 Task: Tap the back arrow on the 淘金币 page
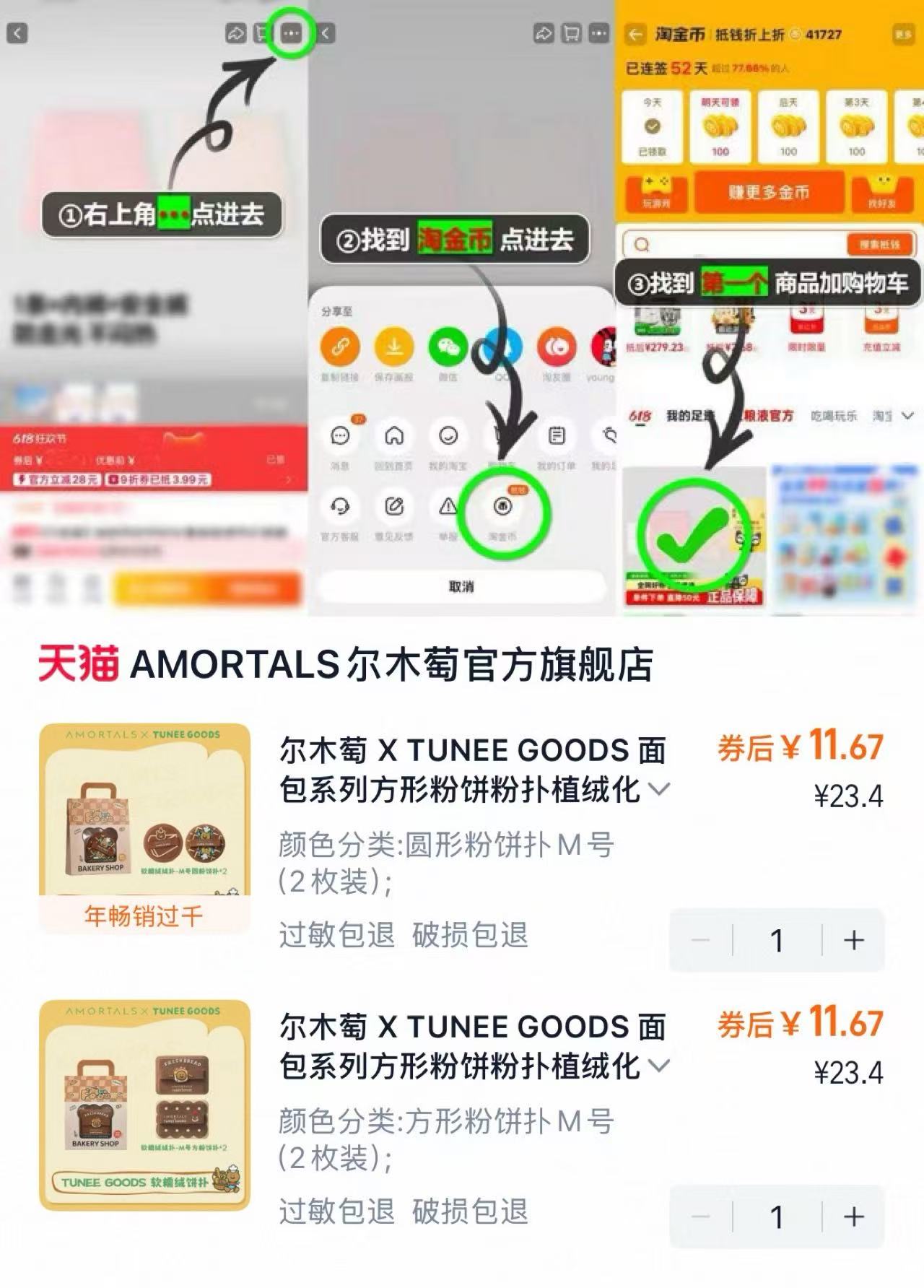636,33
